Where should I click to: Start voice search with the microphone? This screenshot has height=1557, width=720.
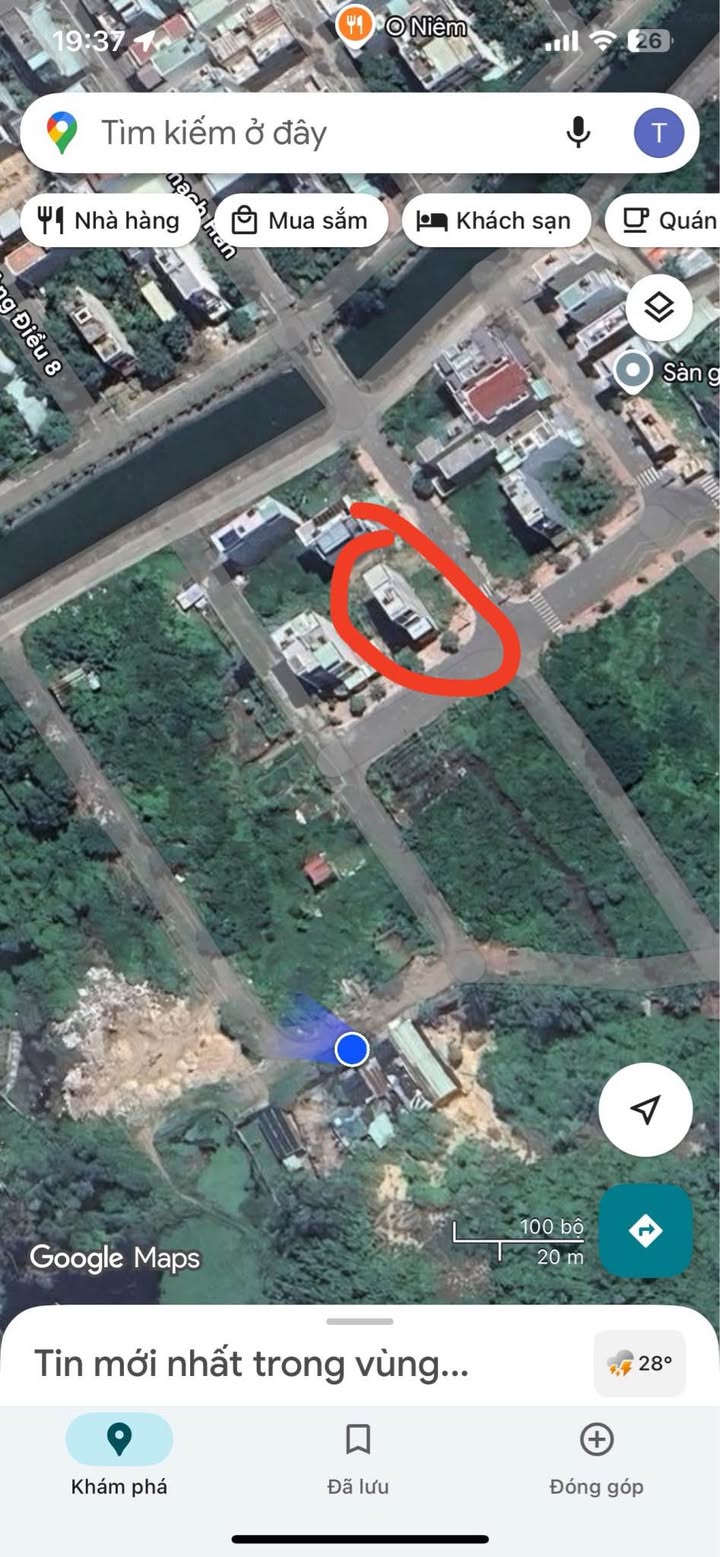pyautogui.click(x=578, y=133)
